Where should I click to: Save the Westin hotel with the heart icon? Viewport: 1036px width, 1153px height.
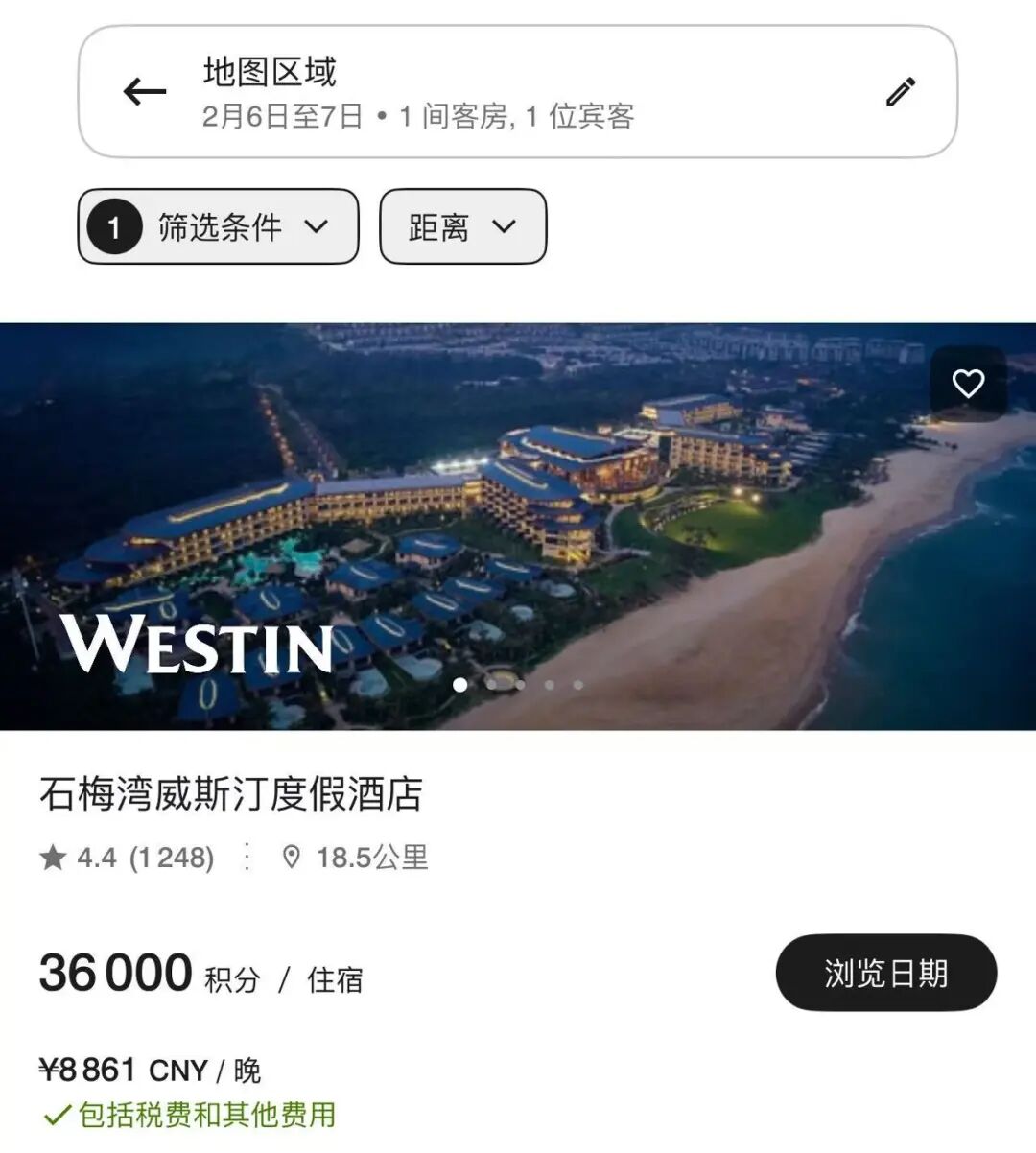coord(968,384)
